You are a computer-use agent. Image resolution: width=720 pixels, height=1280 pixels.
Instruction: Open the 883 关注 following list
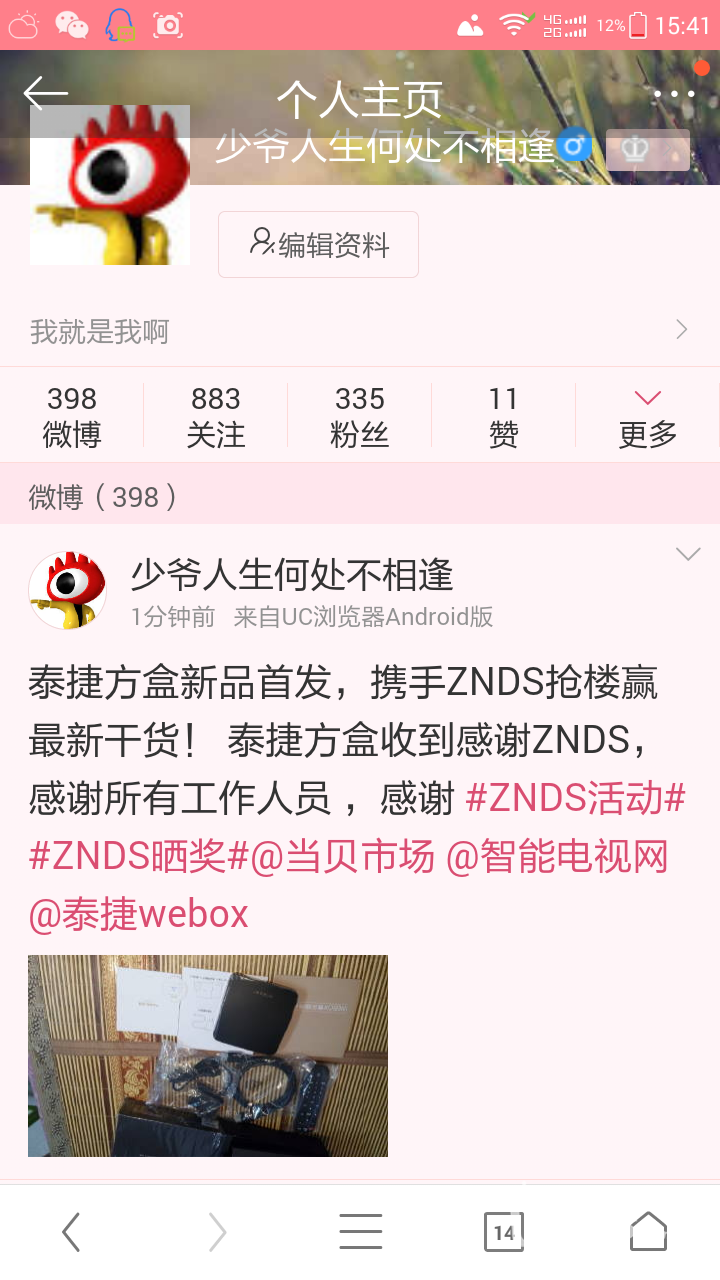coord(216,416)
